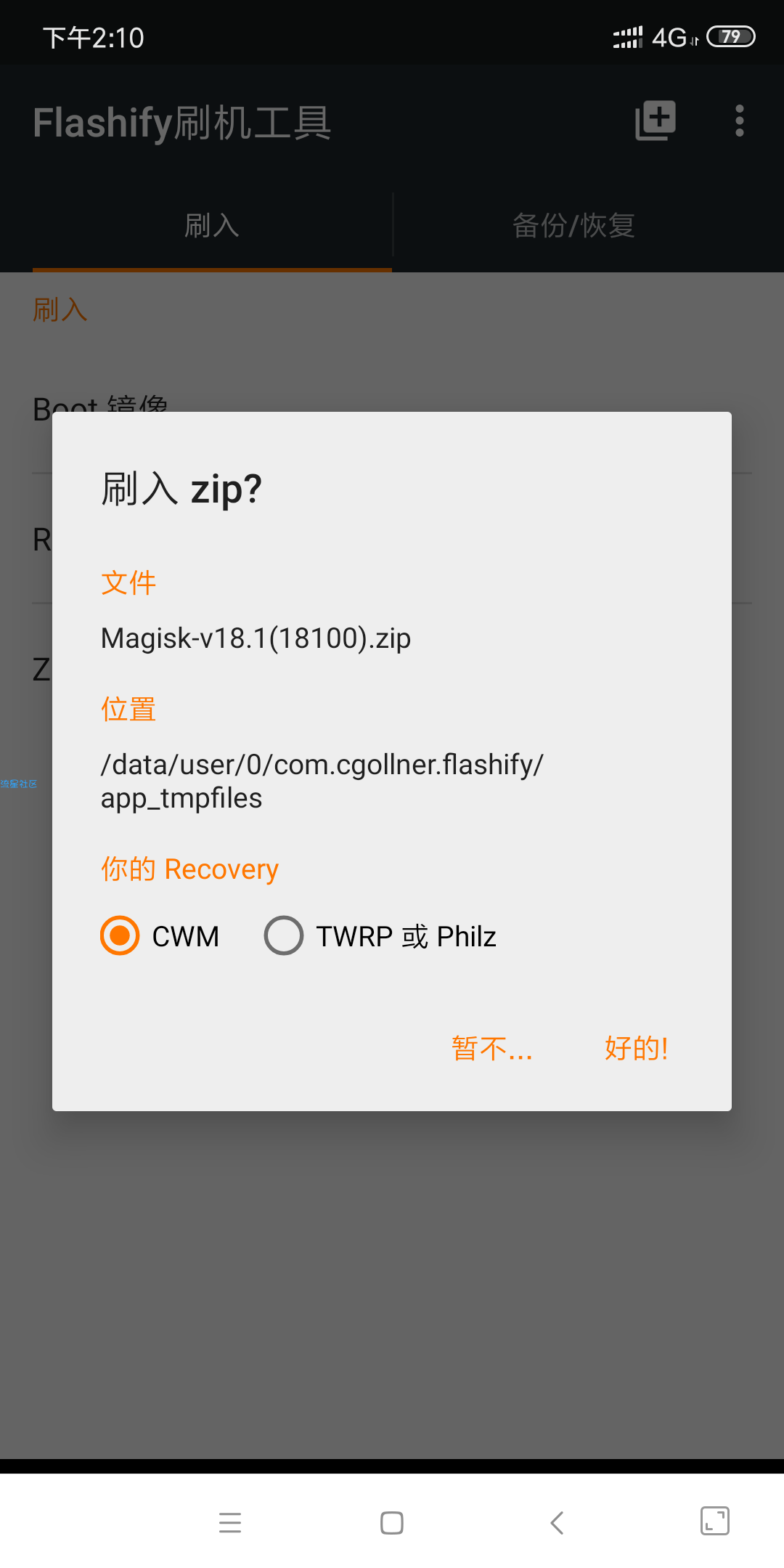Tap the system back button
The image size is (784, 1568).
coord(557,1522)
